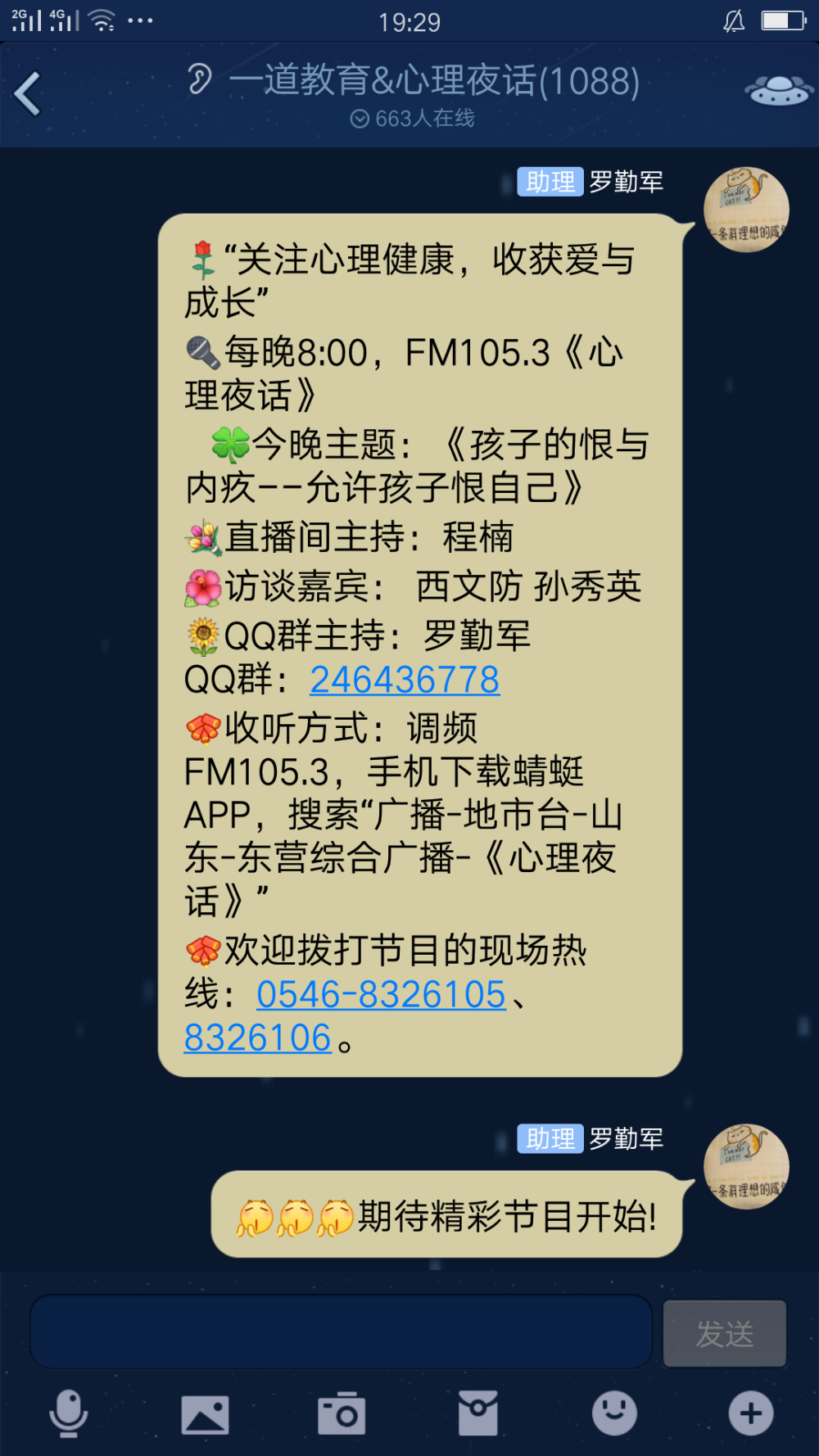Screen dimensions: 819x1456
Task: Open the photo gallery picker
Action: click(205, 1414)
